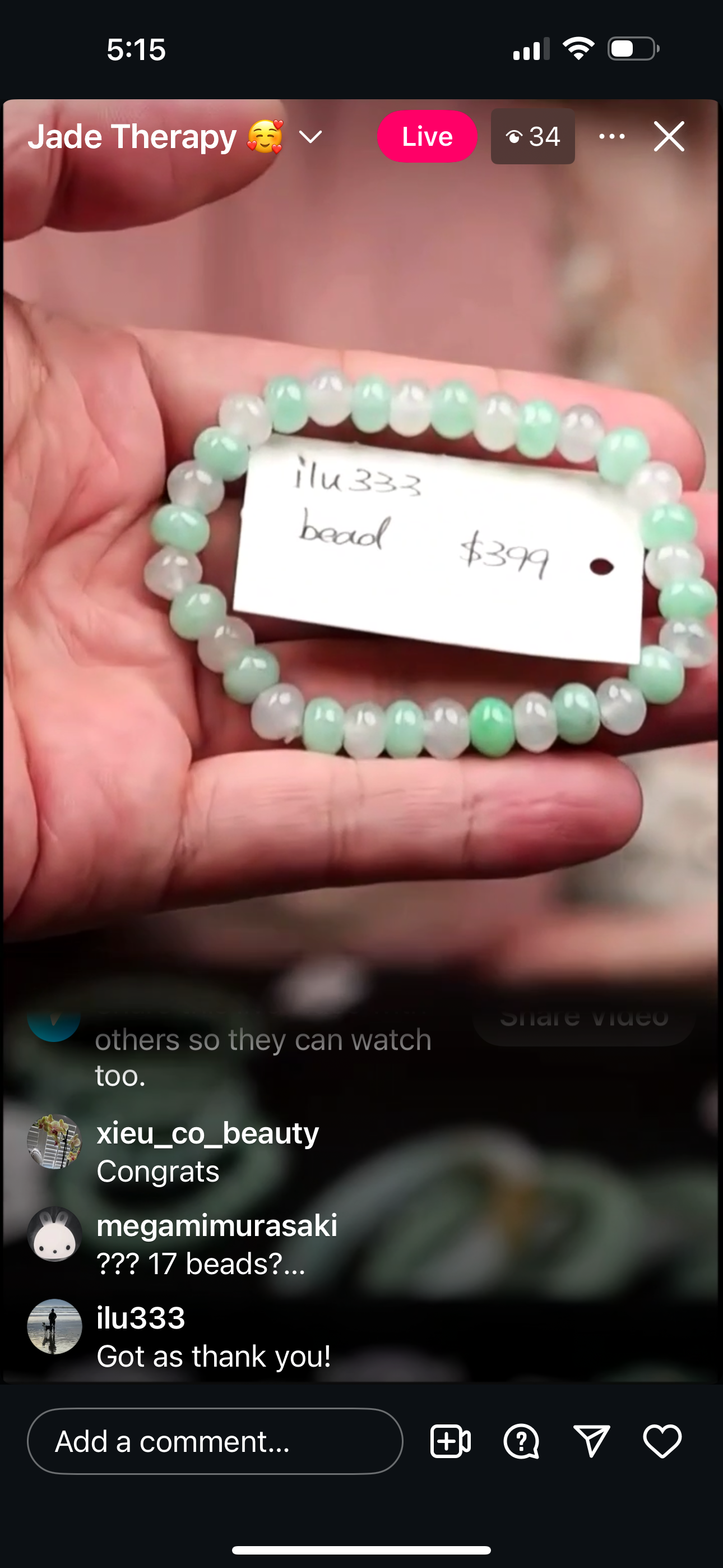Ask a question with the question icon

[521, 1441]
